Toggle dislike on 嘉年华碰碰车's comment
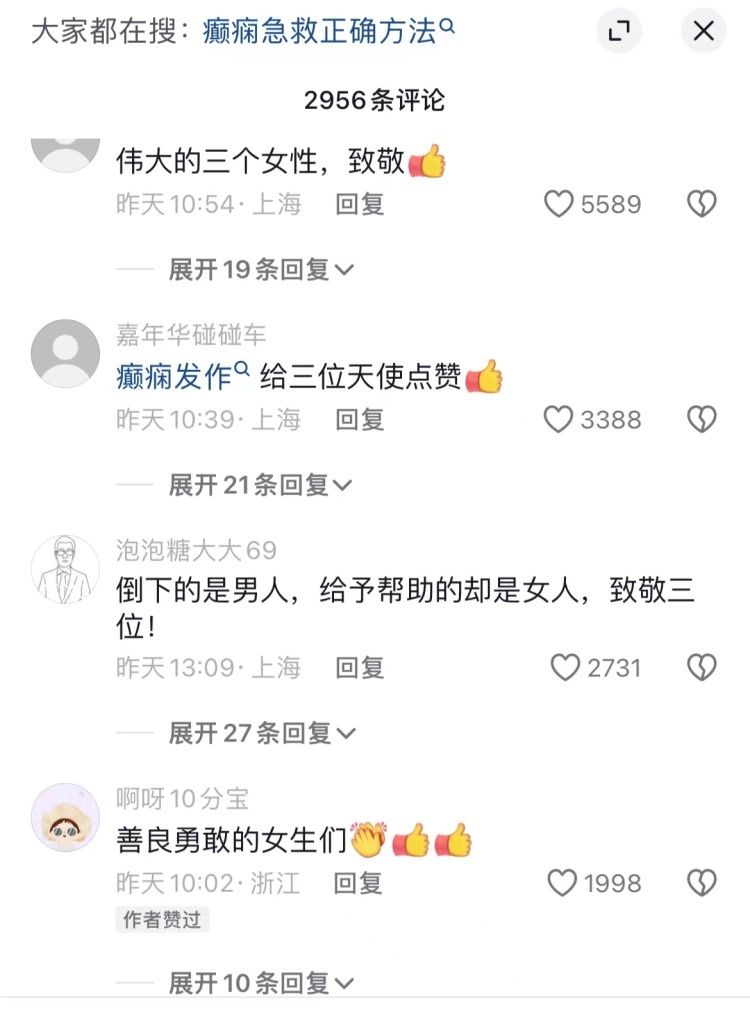 click(x=702, y=420)
